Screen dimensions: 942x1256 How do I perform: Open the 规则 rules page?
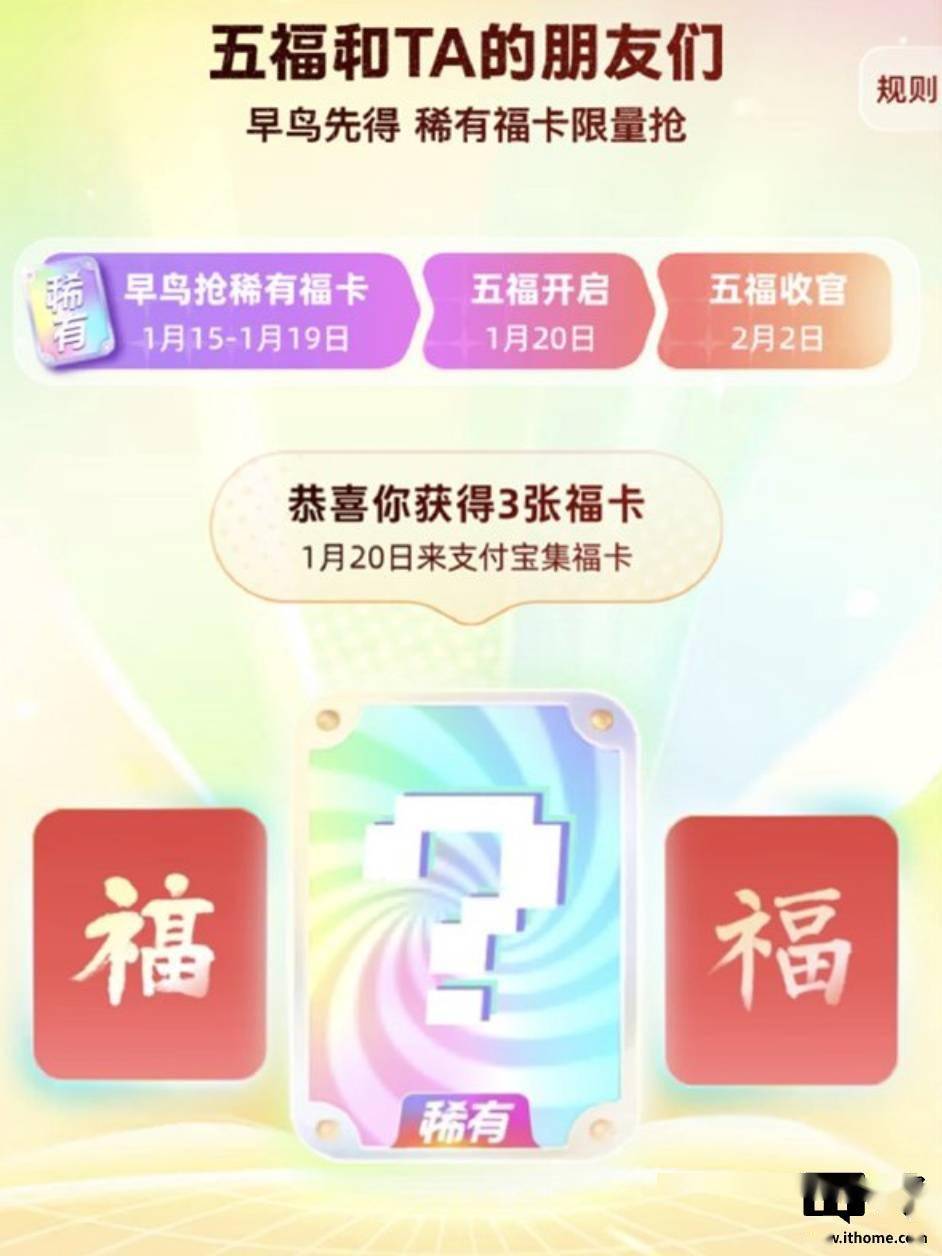pyautogui.click(x=904, y=90)
